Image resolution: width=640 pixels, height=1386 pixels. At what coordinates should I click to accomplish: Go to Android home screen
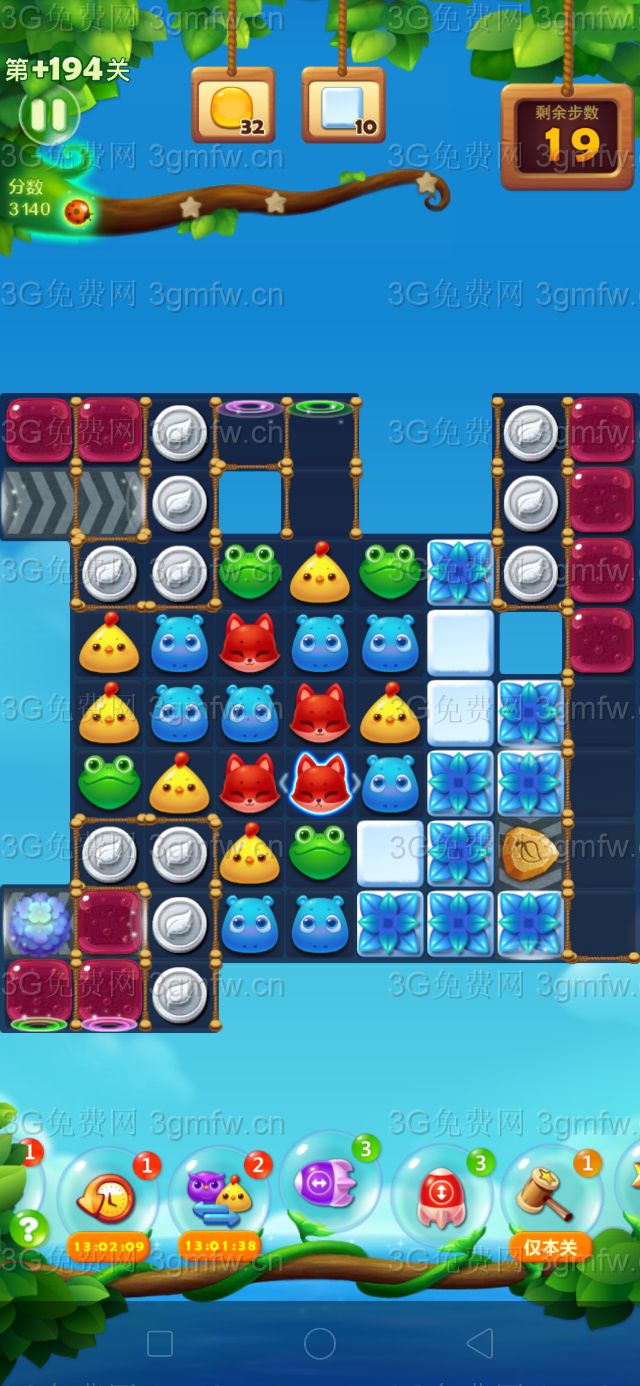[320, 1343]
